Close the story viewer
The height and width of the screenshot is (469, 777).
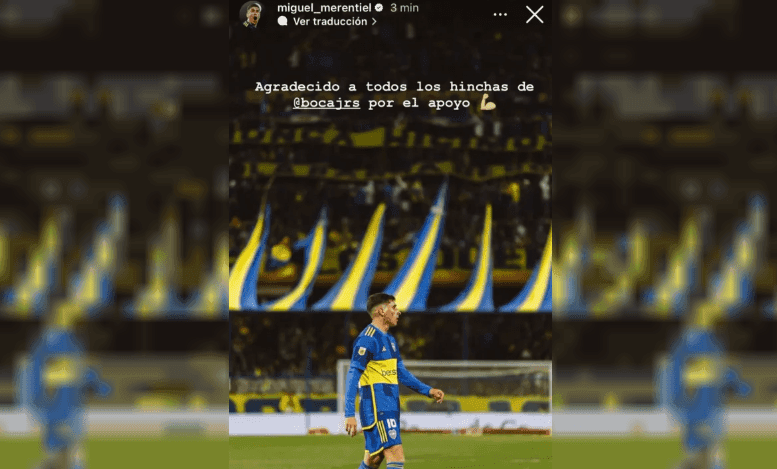(535, 14)
